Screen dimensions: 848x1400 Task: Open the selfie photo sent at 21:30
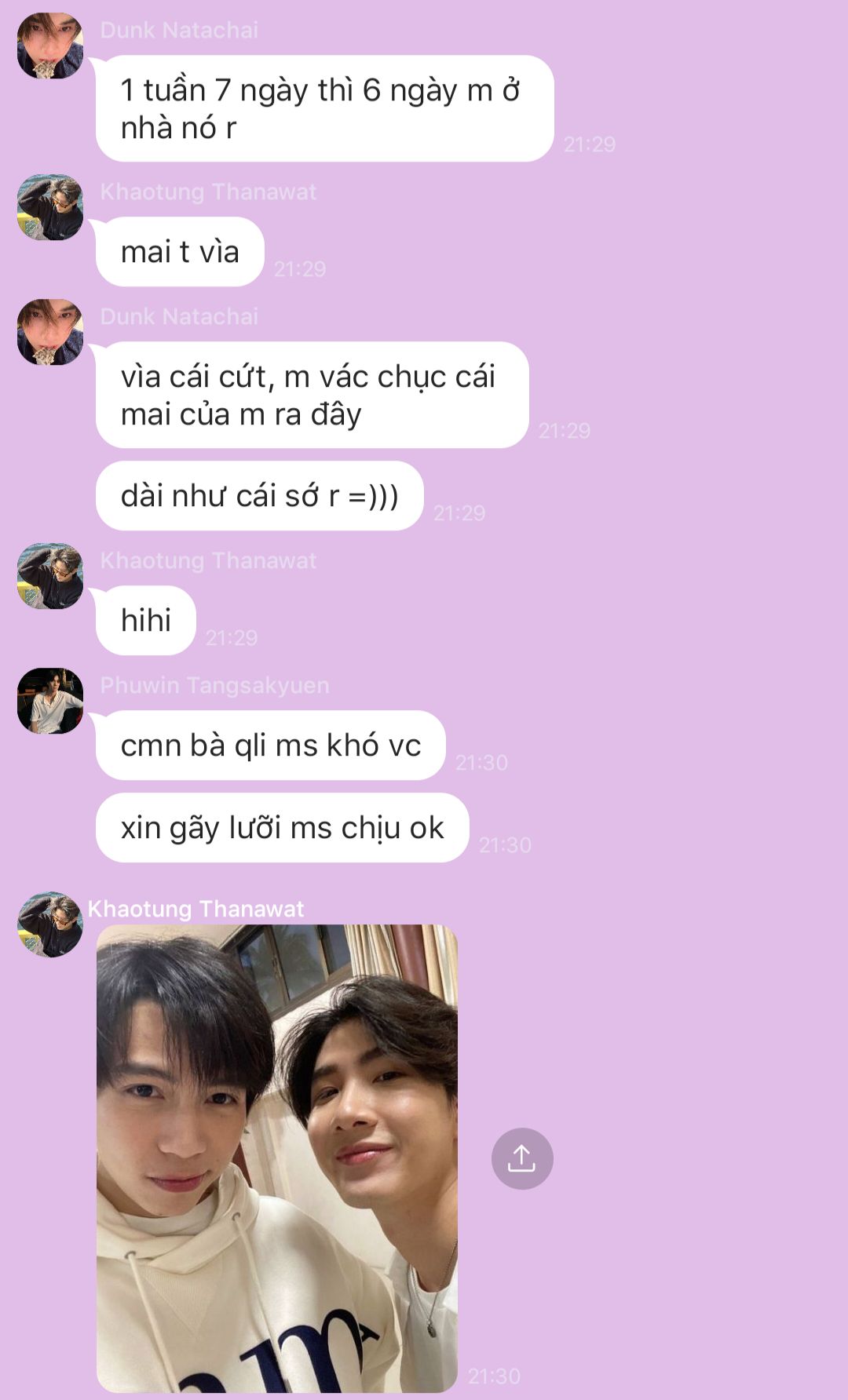276,1158
